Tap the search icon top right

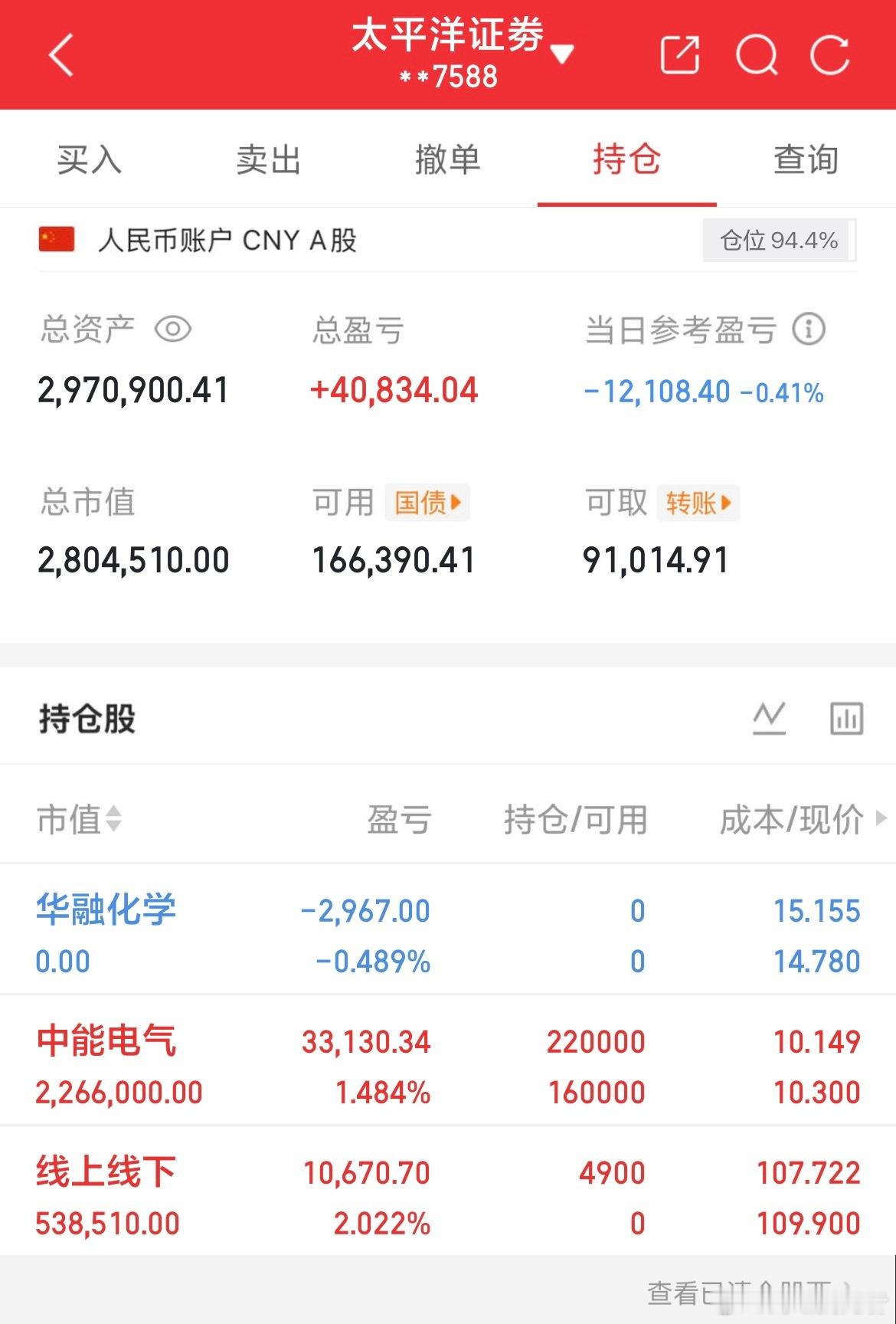pyautogui.click(x=757, y=55)
